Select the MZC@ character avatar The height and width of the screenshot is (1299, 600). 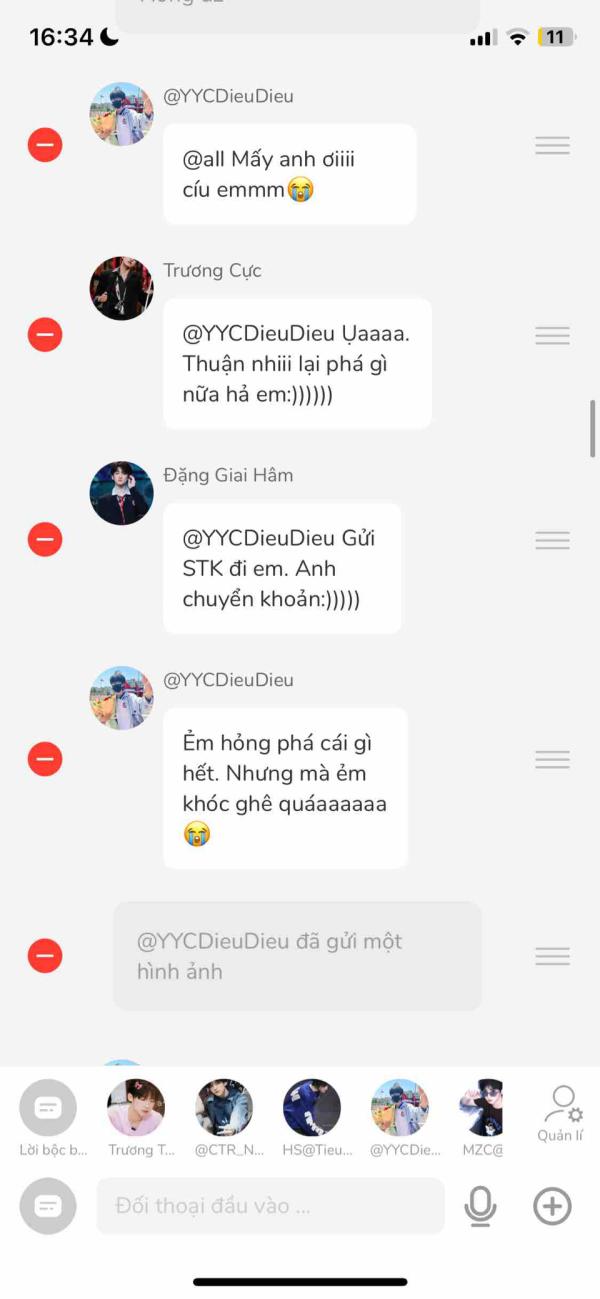(481, 1117)
